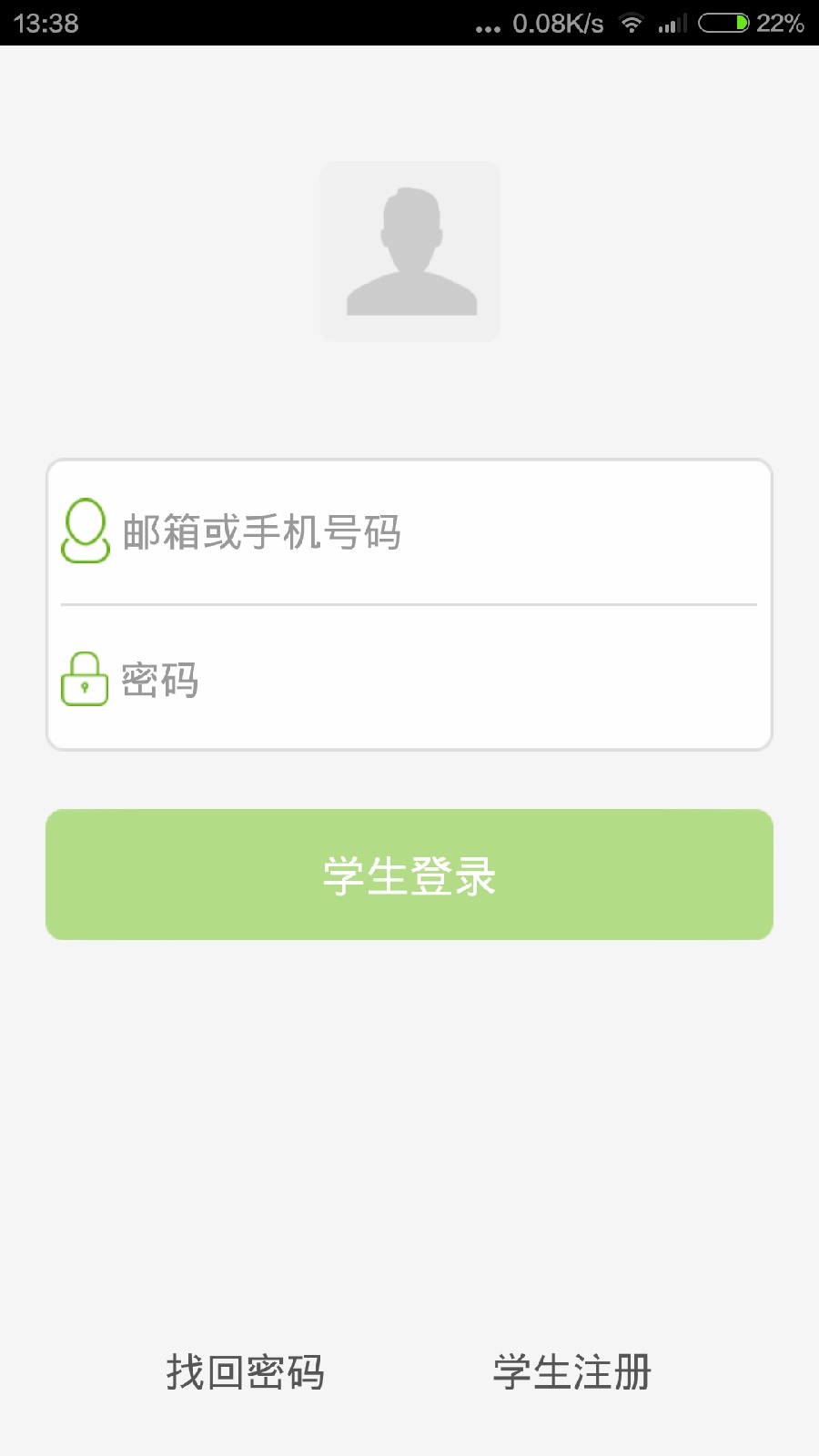Tap the divider line between input fields
Image resolution: width=819 pixels, height=1456 pixels.
(x=409, y=603)
